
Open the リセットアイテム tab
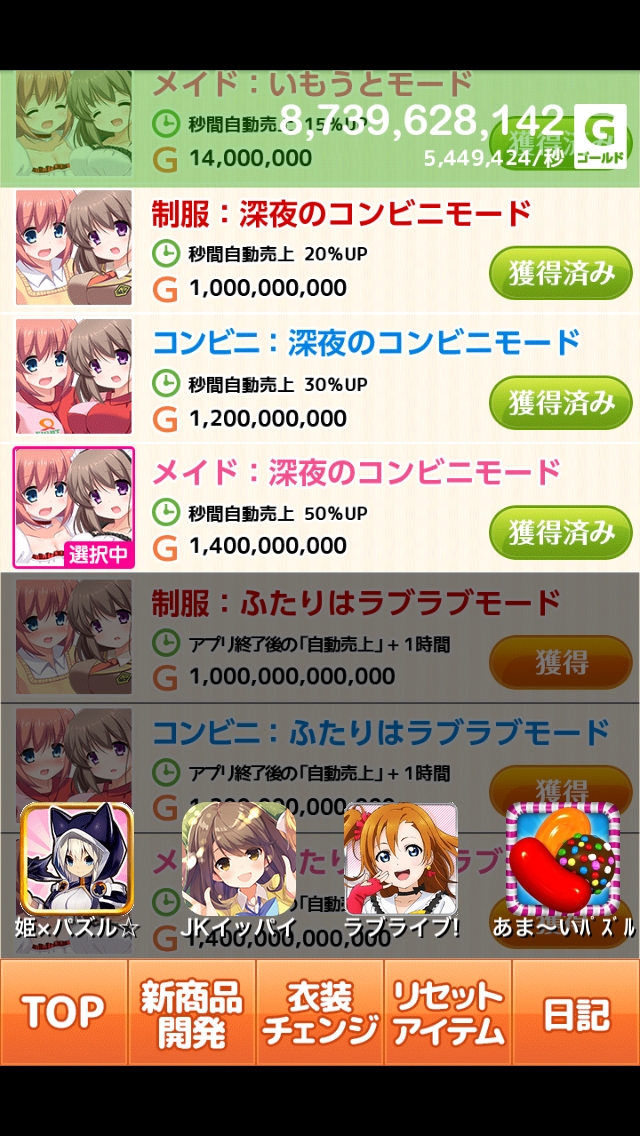(x=447, y=1012)
